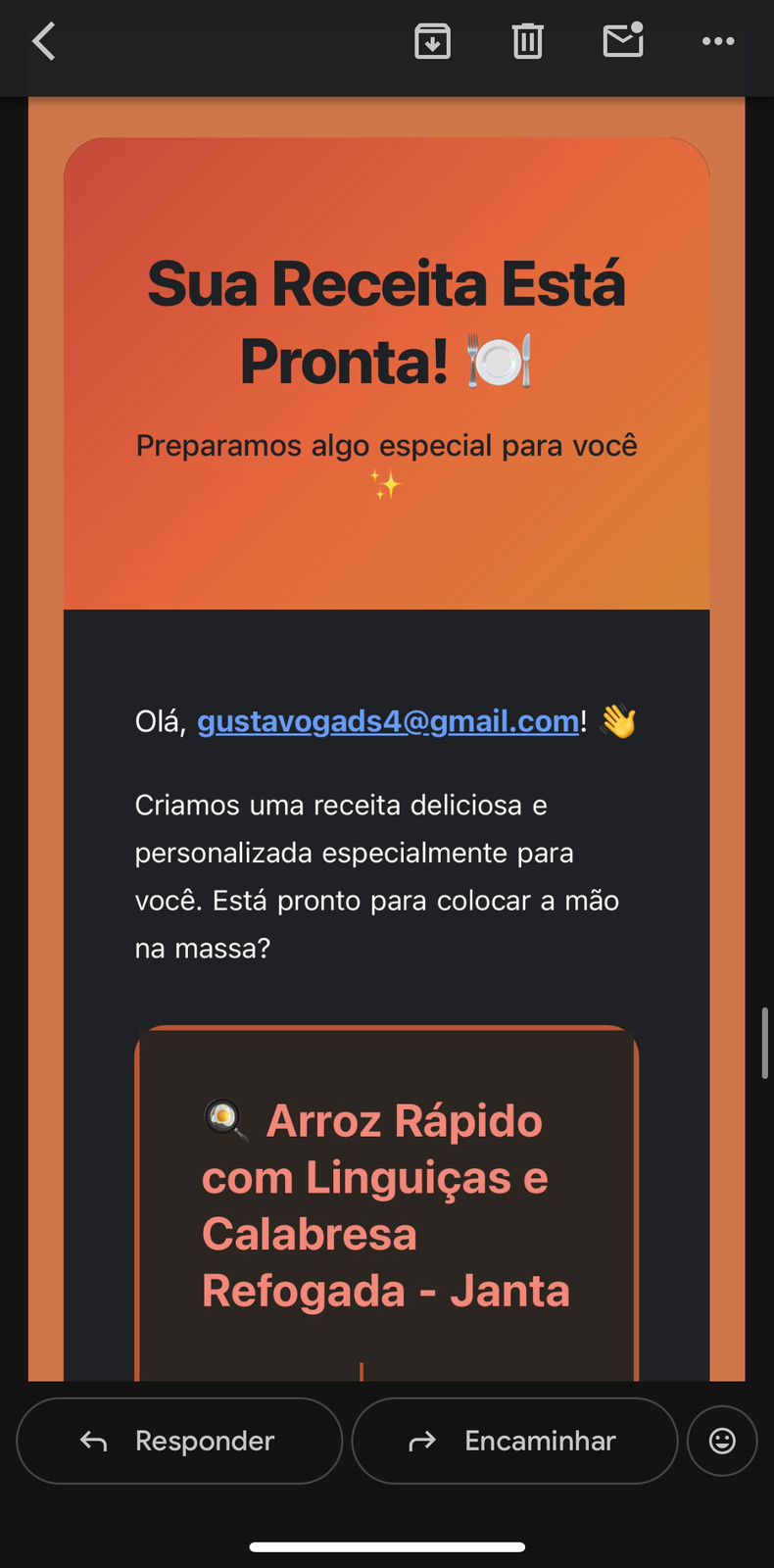The image size is (774, 1568).
Task: Mark this email as unread
Action: tap(622, 41)
